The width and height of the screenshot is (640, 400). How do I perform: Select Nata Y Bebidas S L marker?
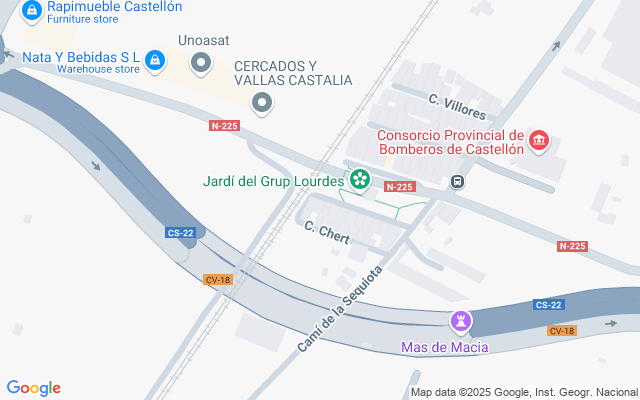tap(154, 62)
